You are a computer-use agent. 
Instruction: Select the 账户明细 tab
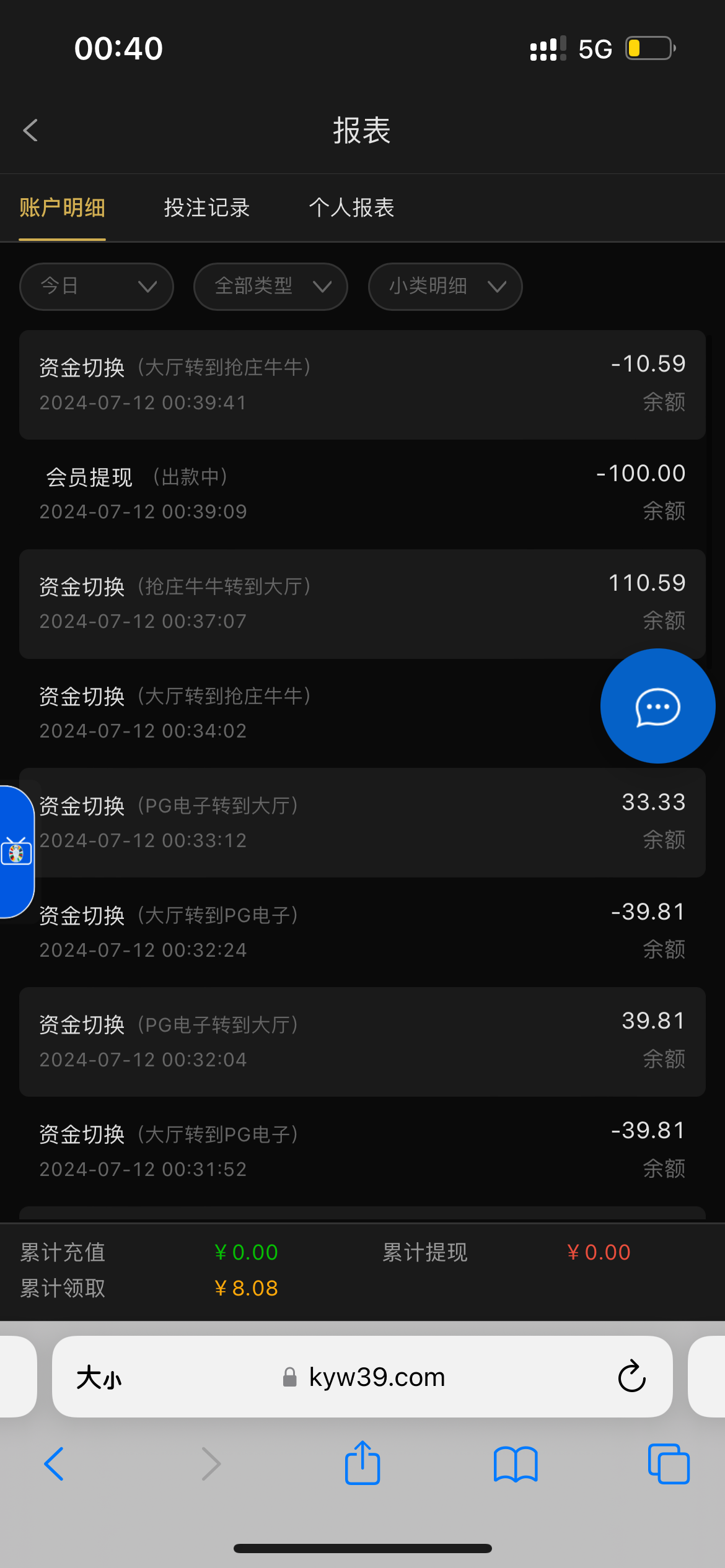point(62,207)
